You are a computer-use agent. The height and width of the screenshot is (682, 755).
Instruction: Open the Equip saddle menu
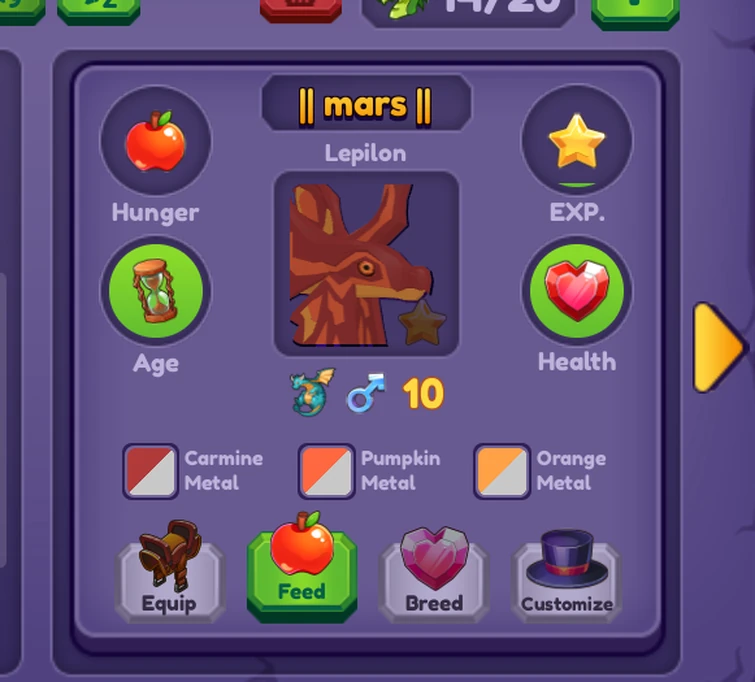click(x=169, y=571)
